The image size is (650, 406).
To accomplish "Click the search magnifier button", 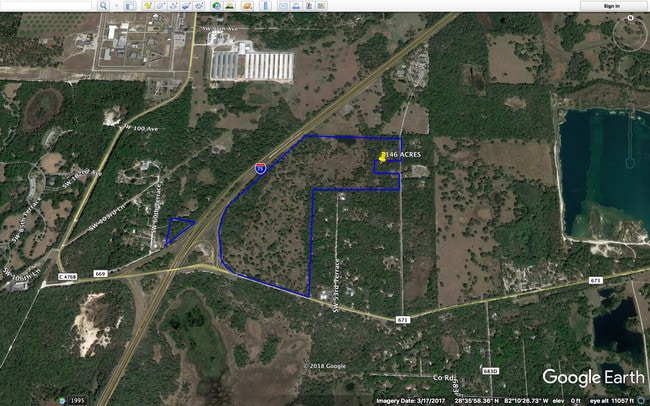I will click(103, 6).
